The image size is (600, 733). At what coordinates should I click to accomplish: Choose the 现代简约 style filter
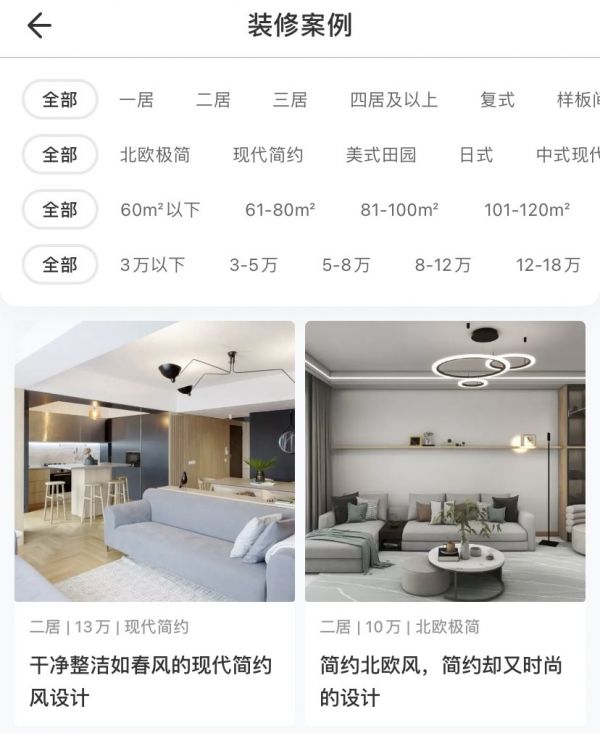pyautogui.click(x=268, y=155)
